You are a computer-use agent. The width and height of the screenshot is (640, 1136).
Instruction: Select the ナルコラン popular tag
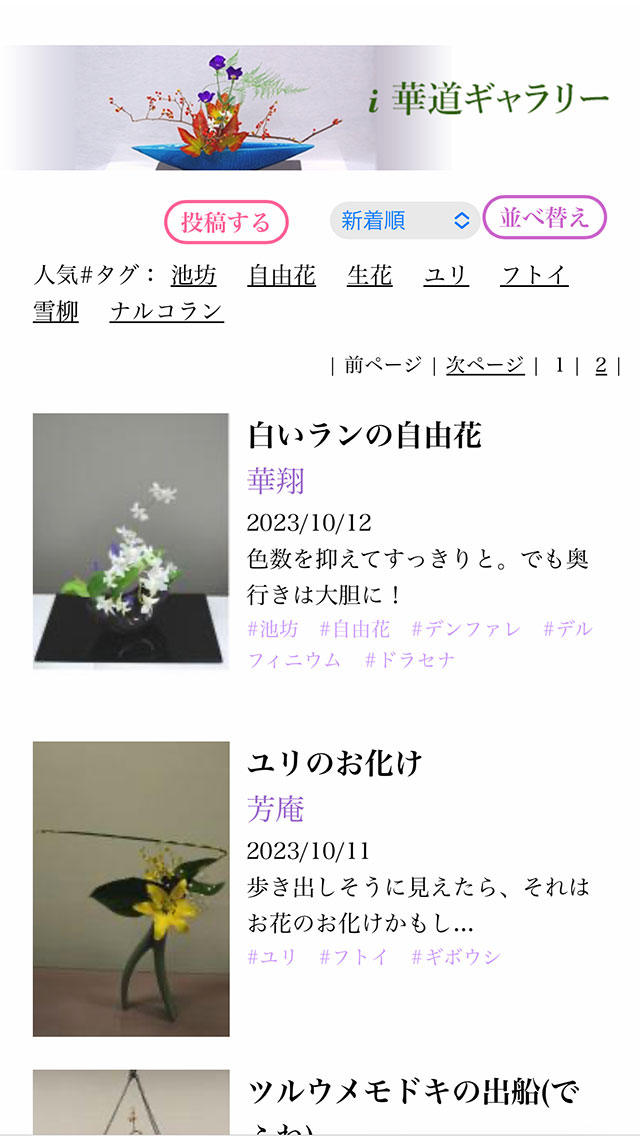coord(167,311)
